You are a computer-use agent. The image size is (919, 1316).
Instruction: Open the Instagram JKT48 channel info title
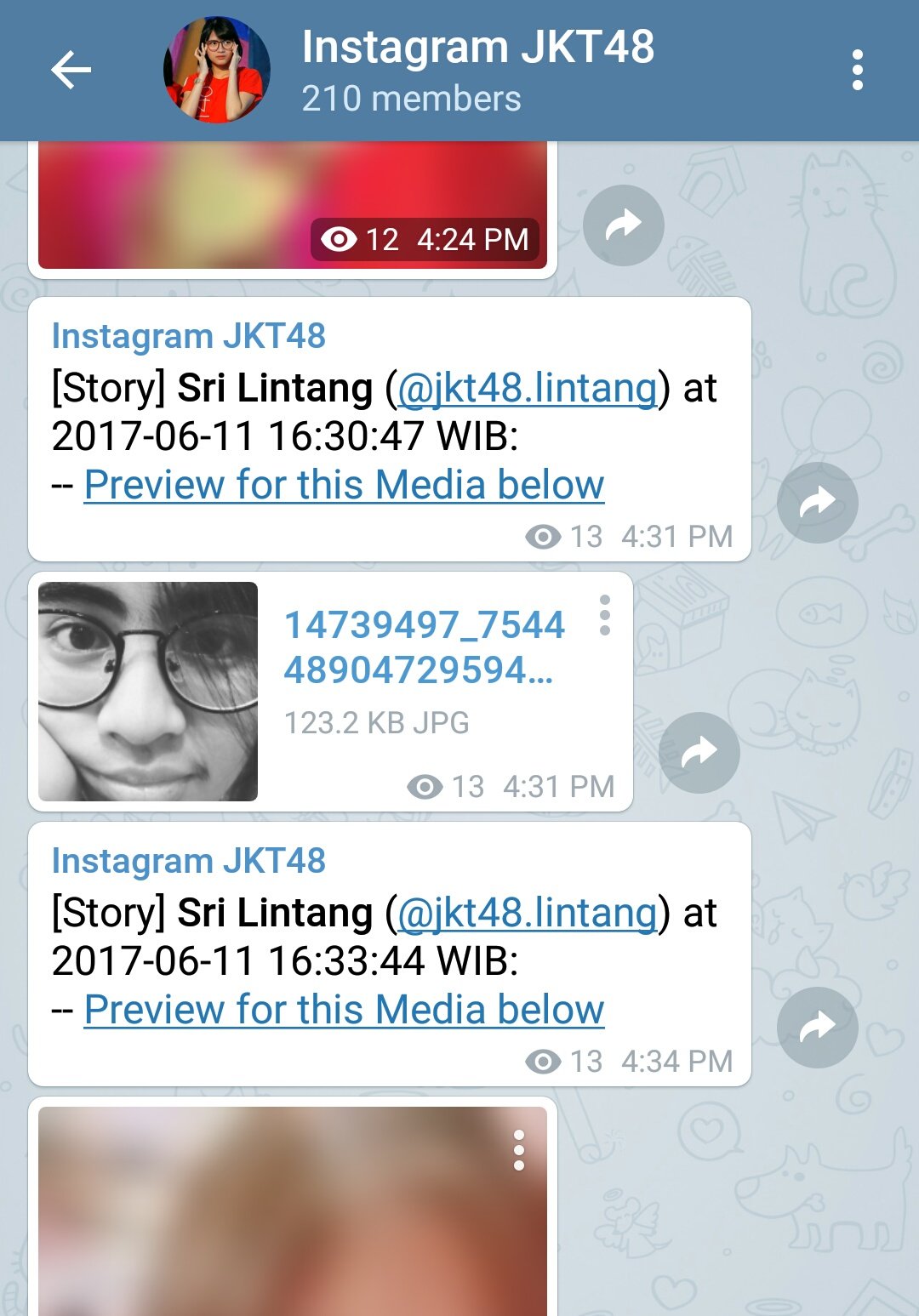[x=477, y=48]
